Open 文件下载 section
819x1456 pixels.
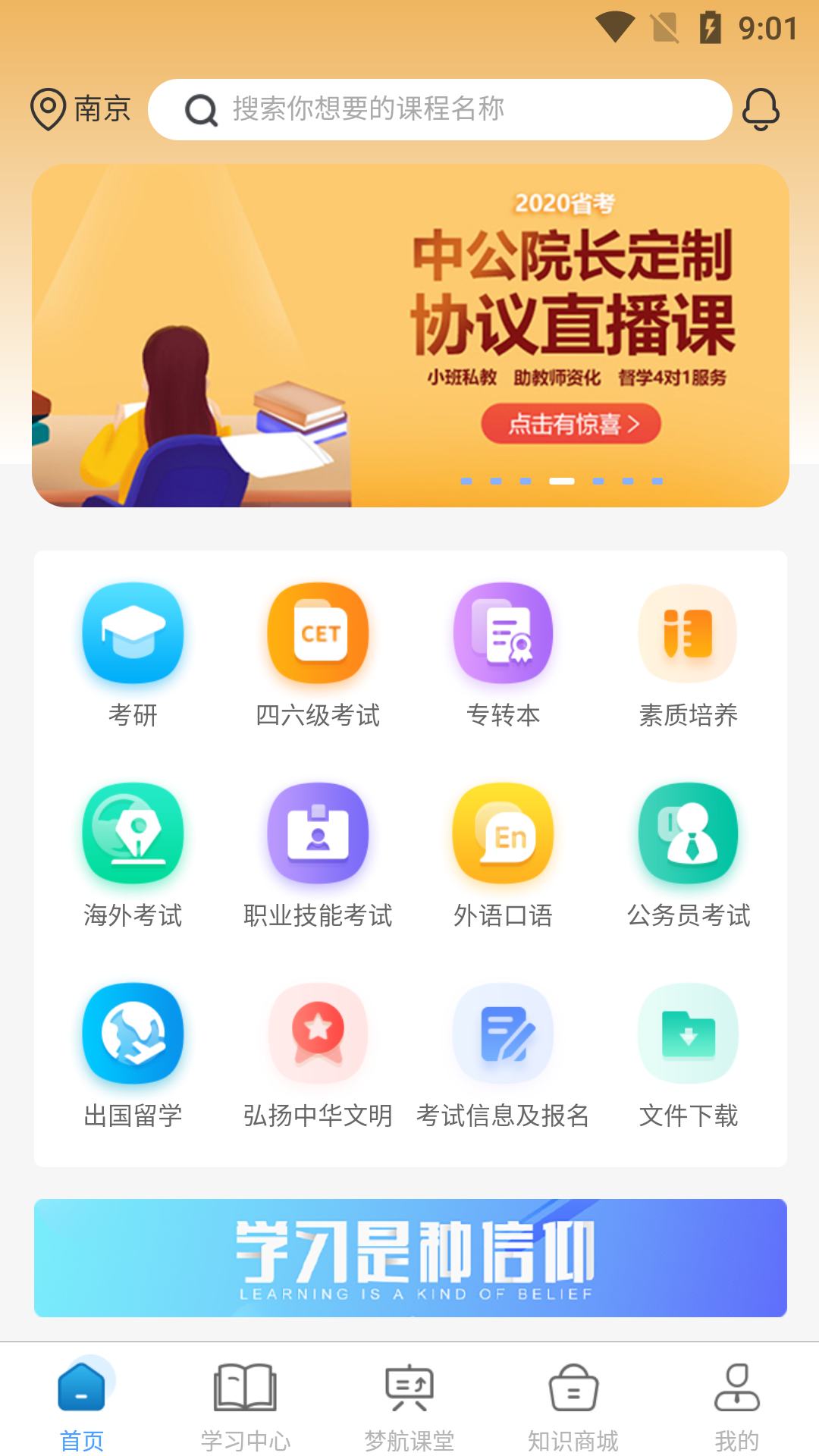click(688, 1054)
